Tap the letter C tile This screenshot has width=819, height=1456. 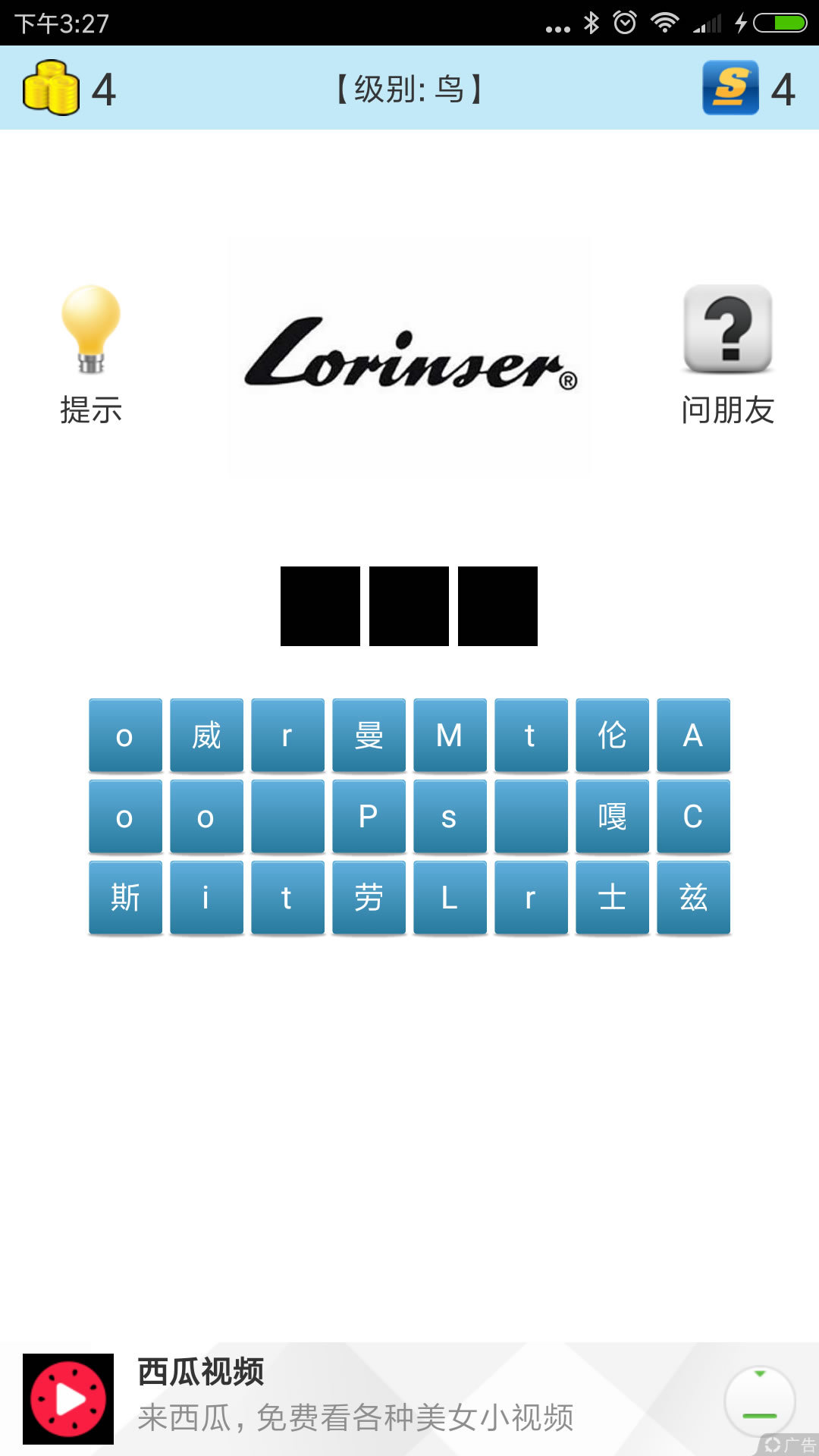pyautogui.click(x=693, y=816)
